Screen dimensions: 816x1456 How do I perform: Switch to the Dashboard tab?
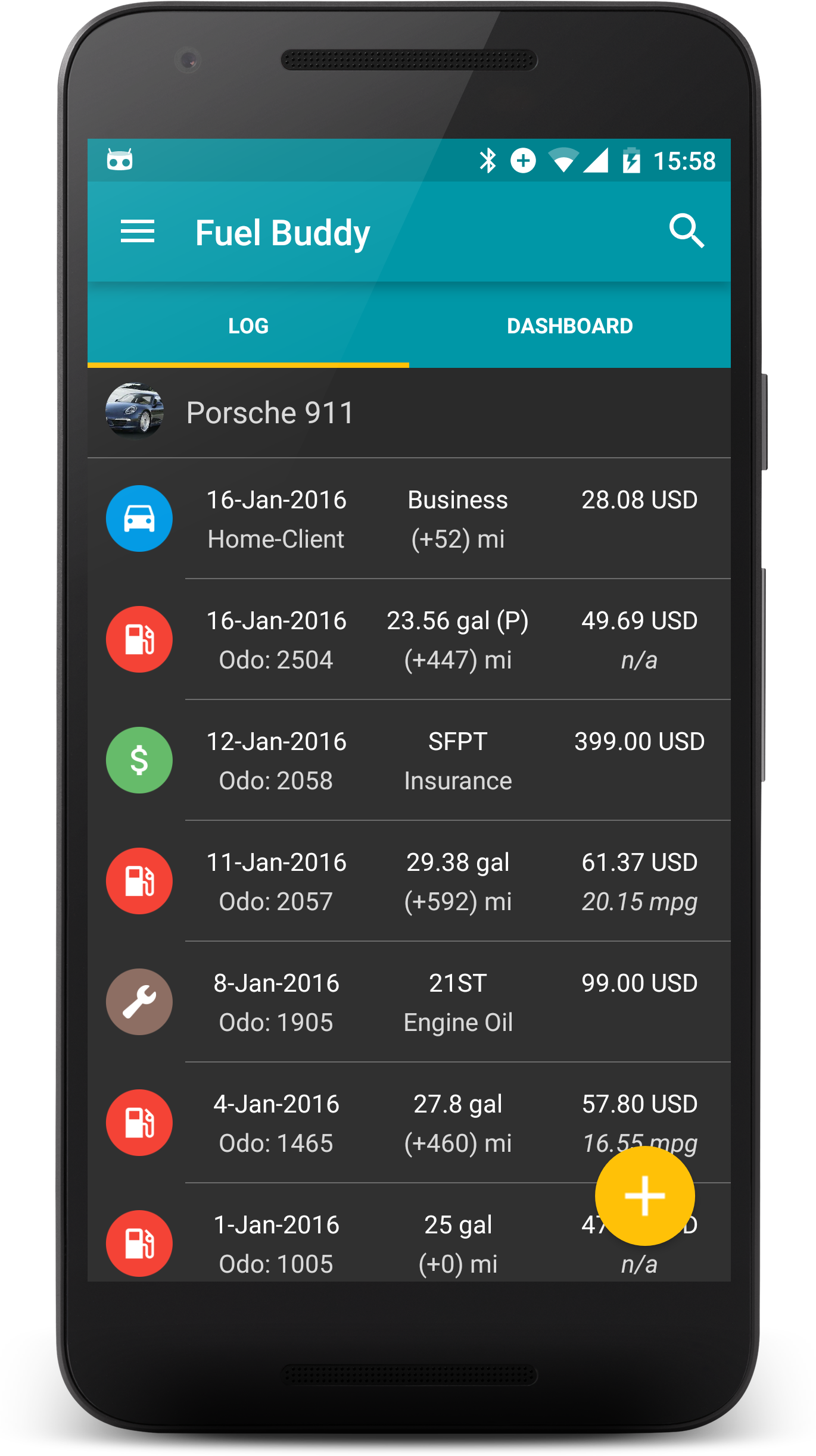click(569, 326)
